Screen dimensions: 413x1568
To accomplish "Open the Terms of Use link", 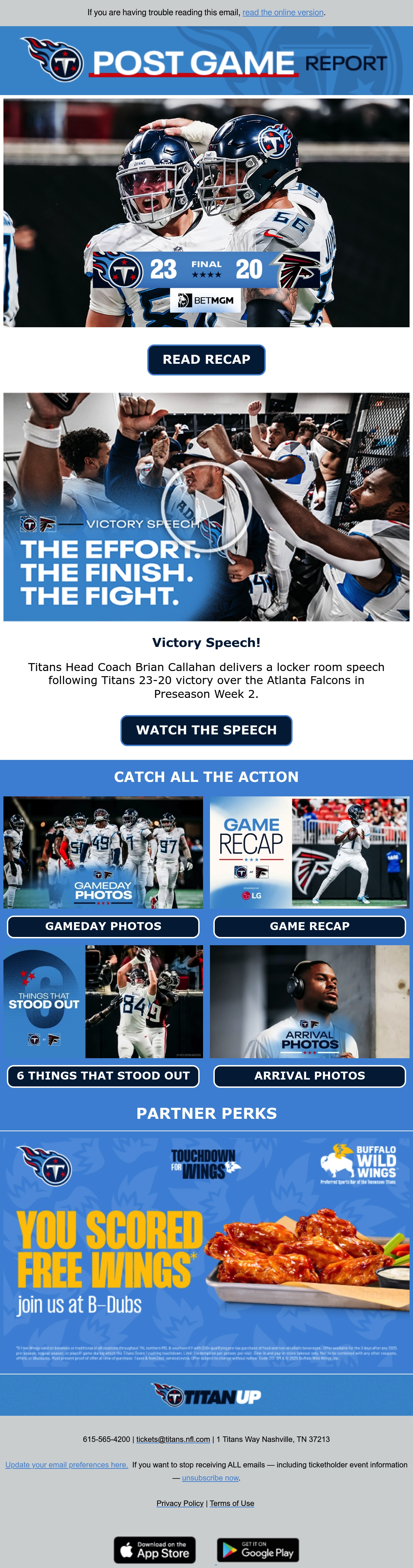I will click(232, 1504).
